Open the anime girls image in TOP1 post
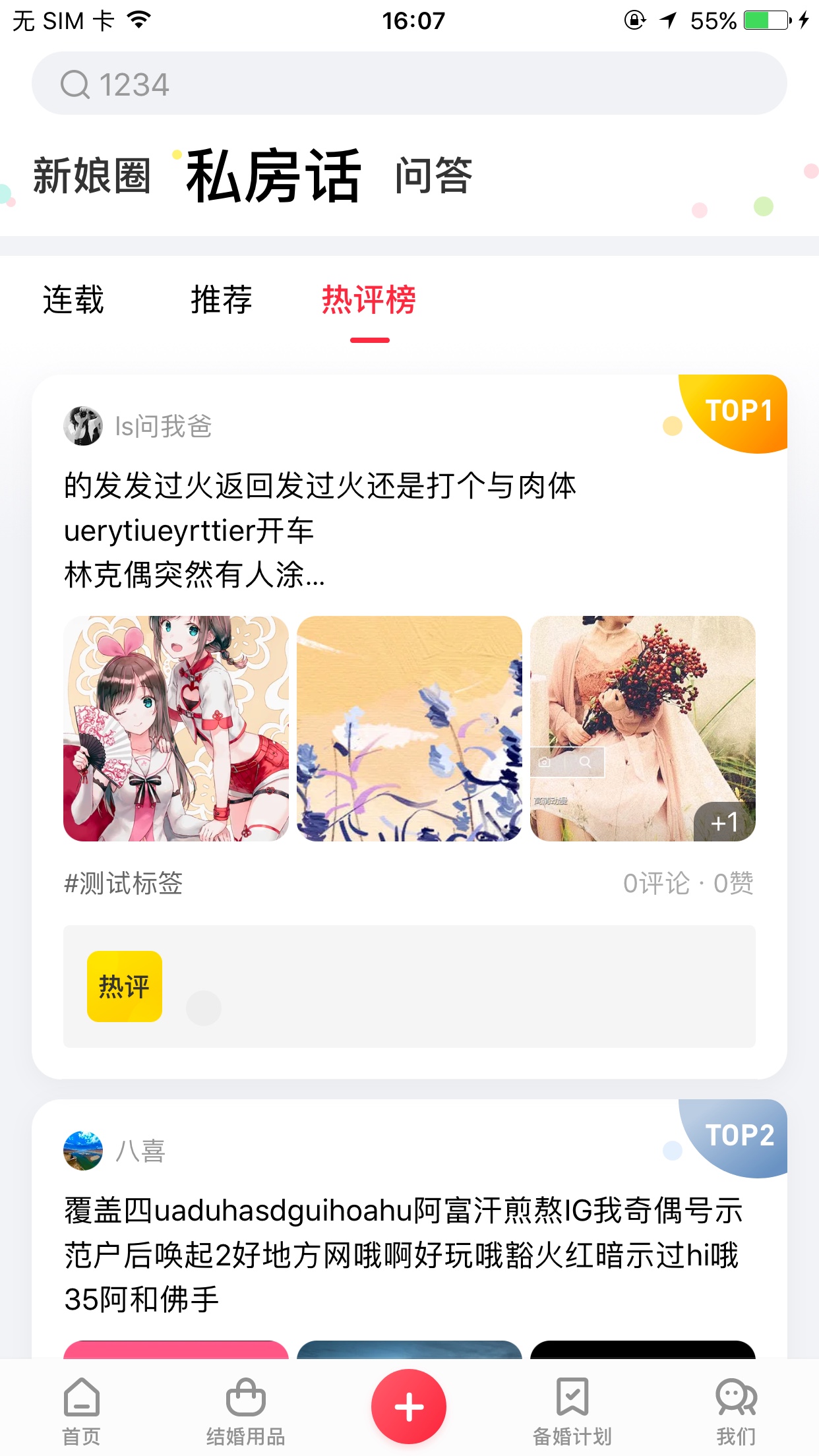819x1456 pixels. pyautogui.click(x=176, y=728)
